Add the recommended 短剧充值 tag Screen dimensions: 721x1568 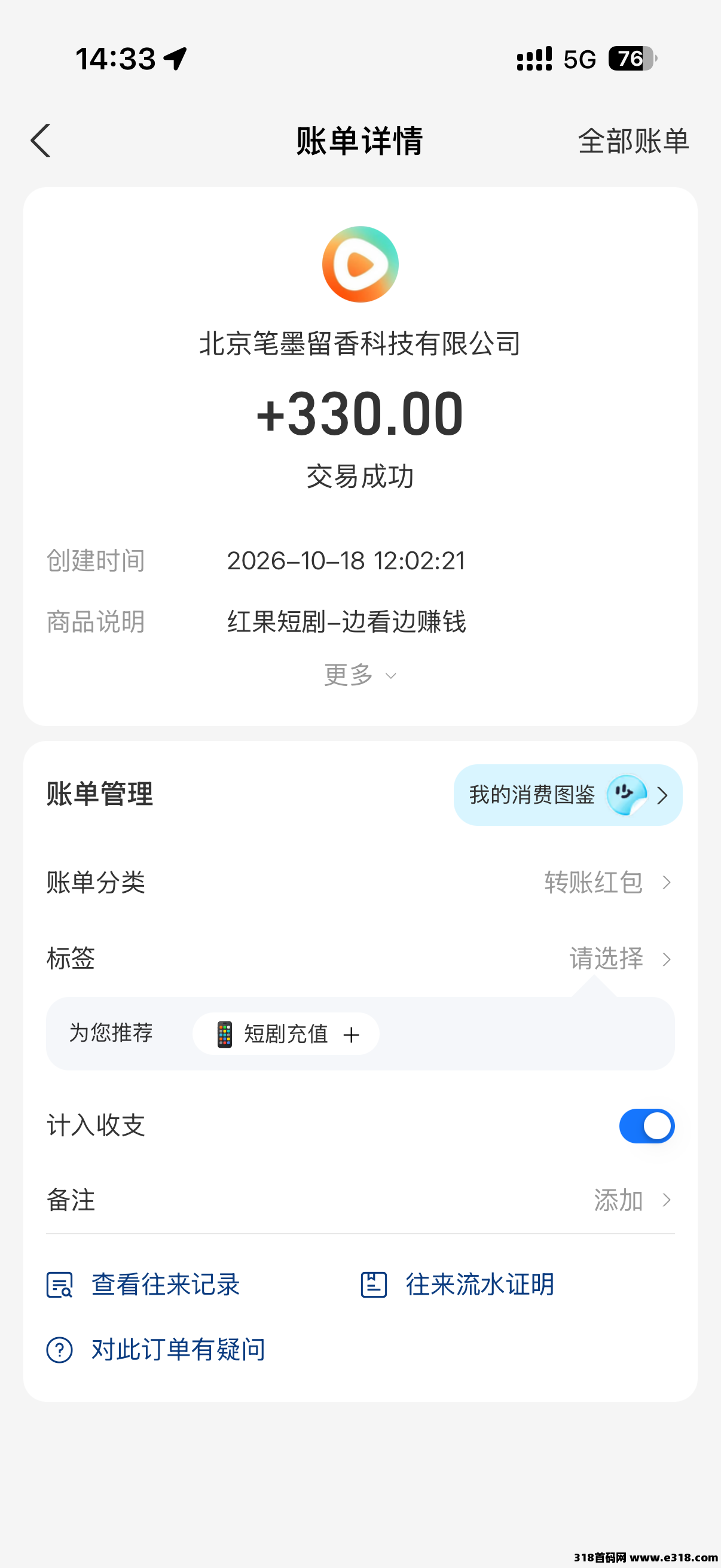(x=286, y=1033)
